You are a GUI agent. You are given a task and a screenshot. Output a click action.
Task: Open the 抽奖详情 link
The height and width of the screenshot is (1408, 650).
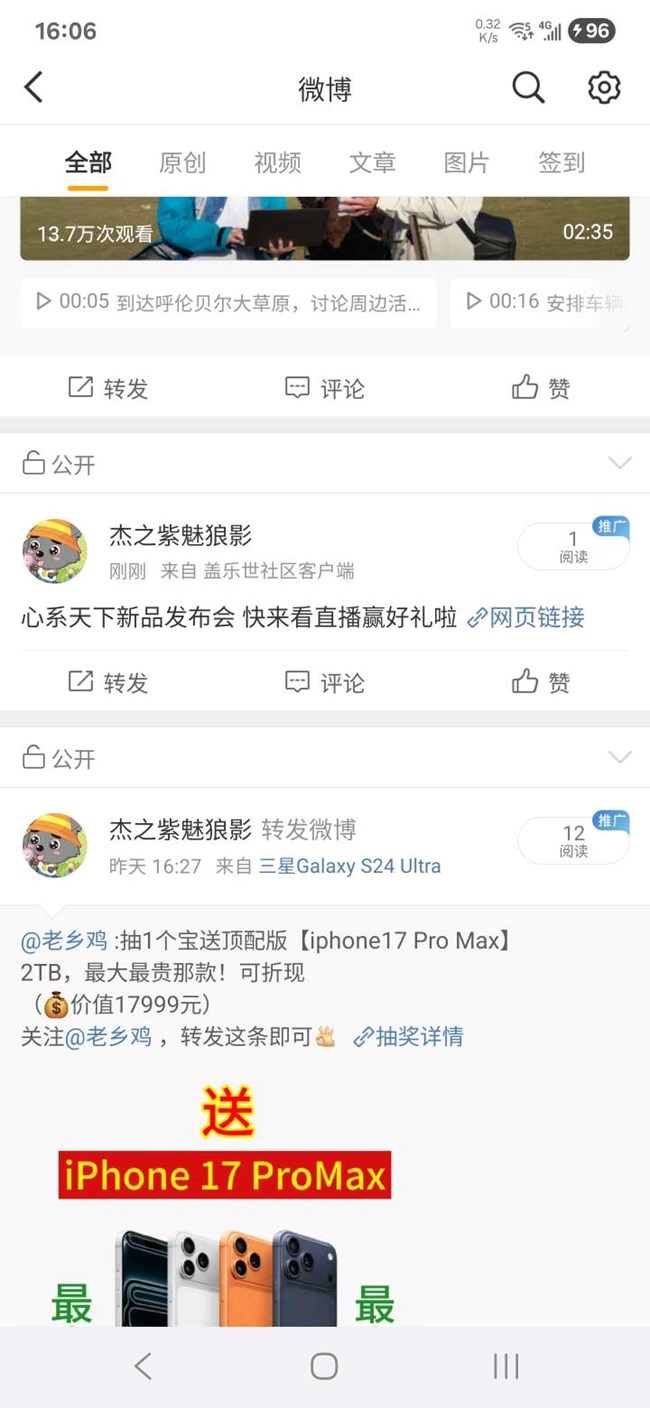409,1036
